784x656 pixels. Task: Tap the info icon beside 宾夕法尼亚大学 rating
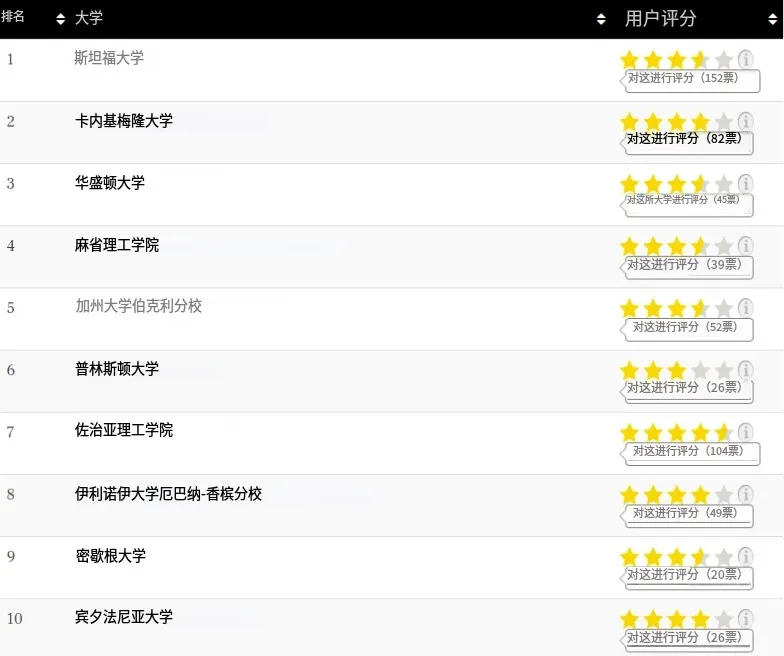click(x=746, y=619)
